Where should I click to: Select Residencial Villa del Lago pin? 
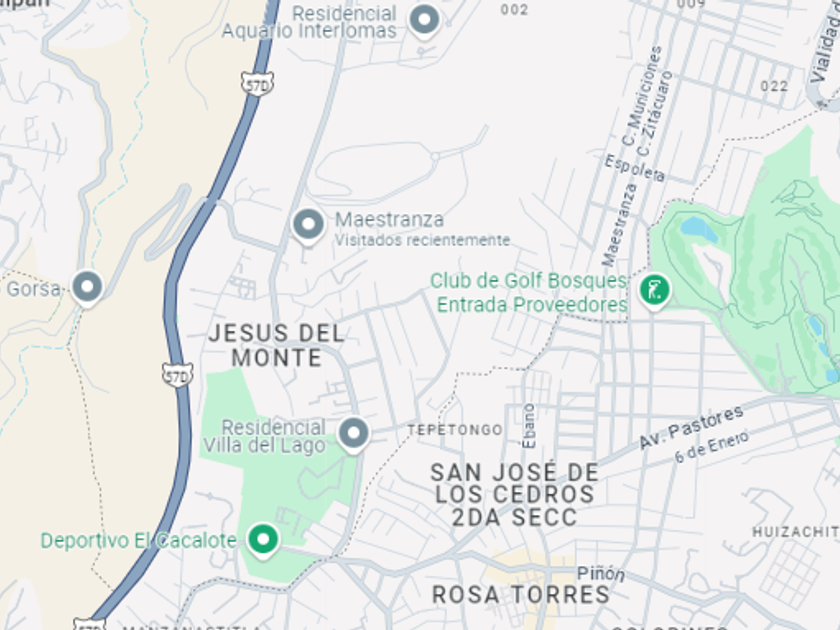point(352,434)
